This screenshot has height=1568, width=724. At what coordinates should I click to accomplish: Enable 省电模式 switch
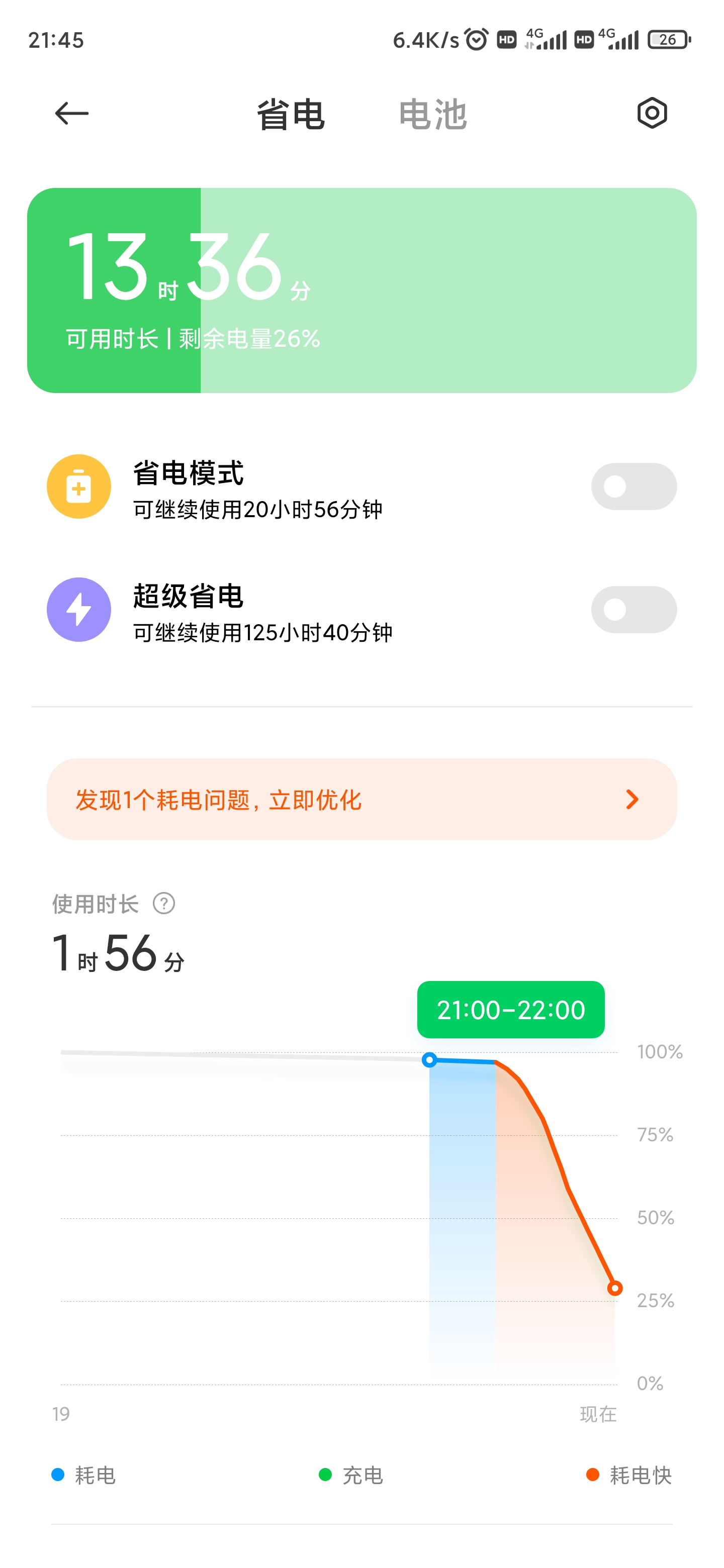pos(633,486)
